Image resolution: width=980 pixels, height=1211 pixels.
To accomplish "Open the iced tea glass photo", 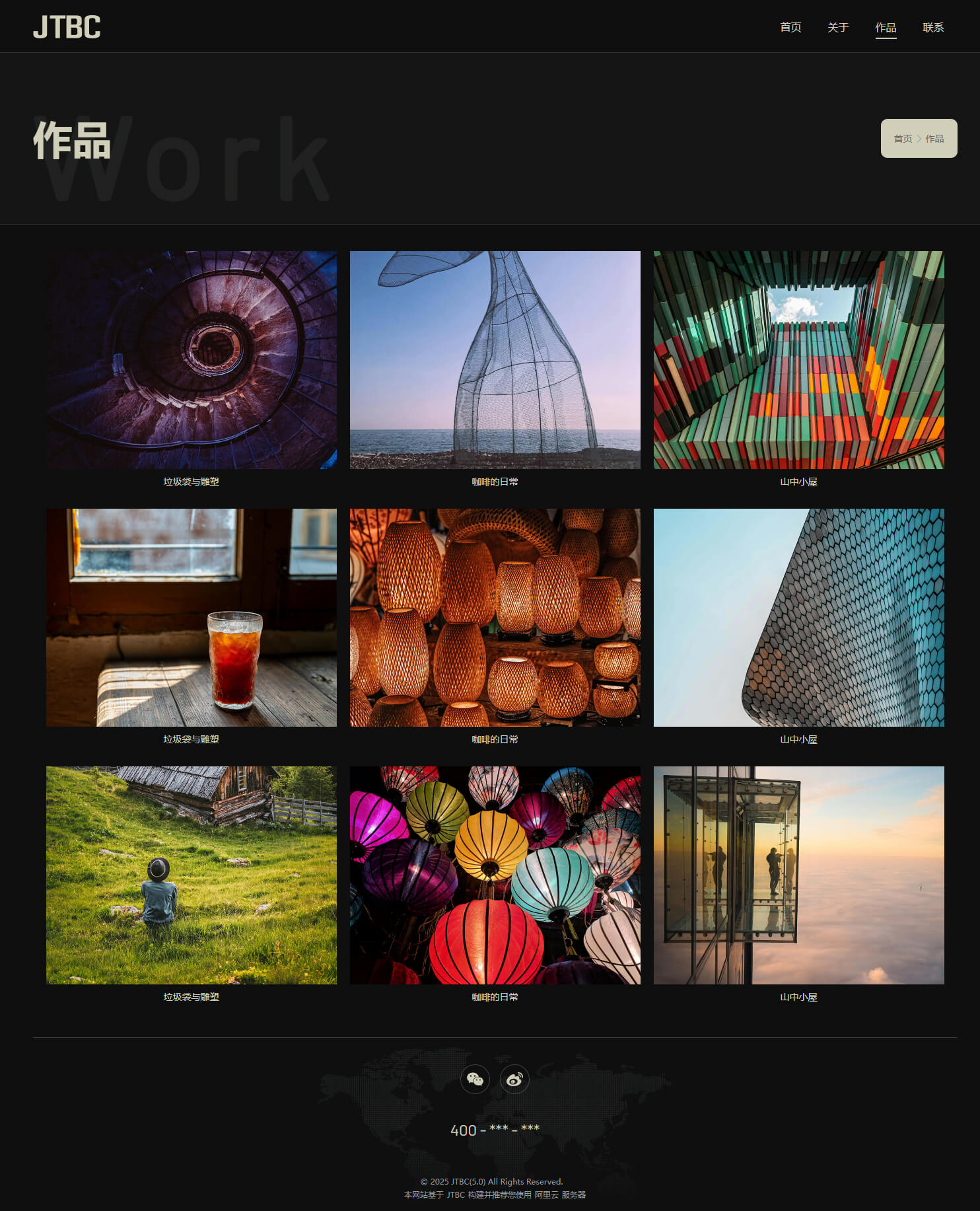I will (x=191, y=617).
